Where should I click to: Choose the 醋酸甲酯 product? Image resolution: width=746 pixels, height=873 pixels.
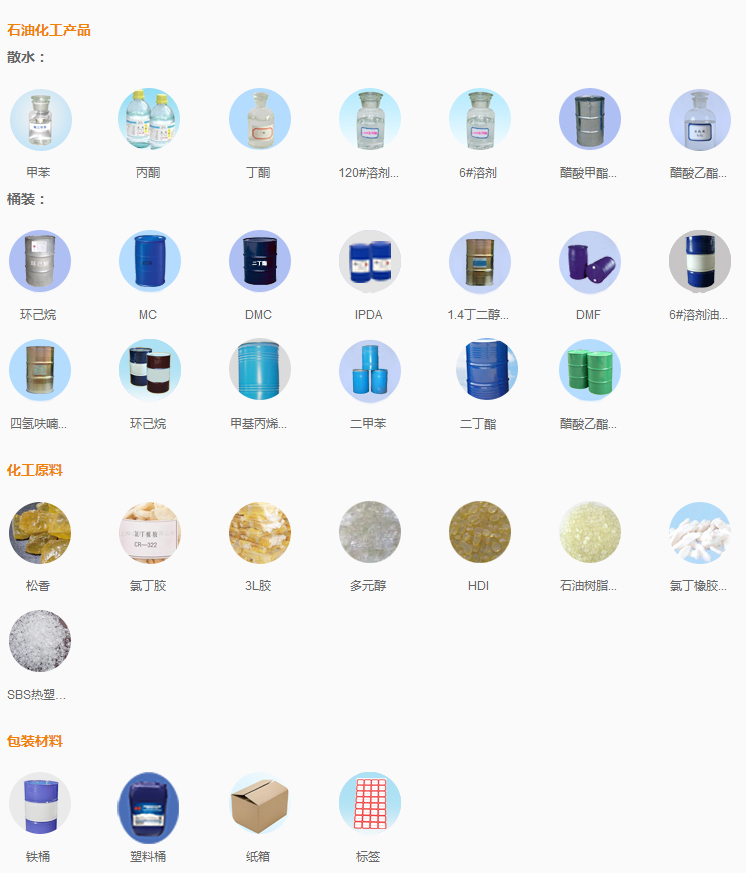589,120
